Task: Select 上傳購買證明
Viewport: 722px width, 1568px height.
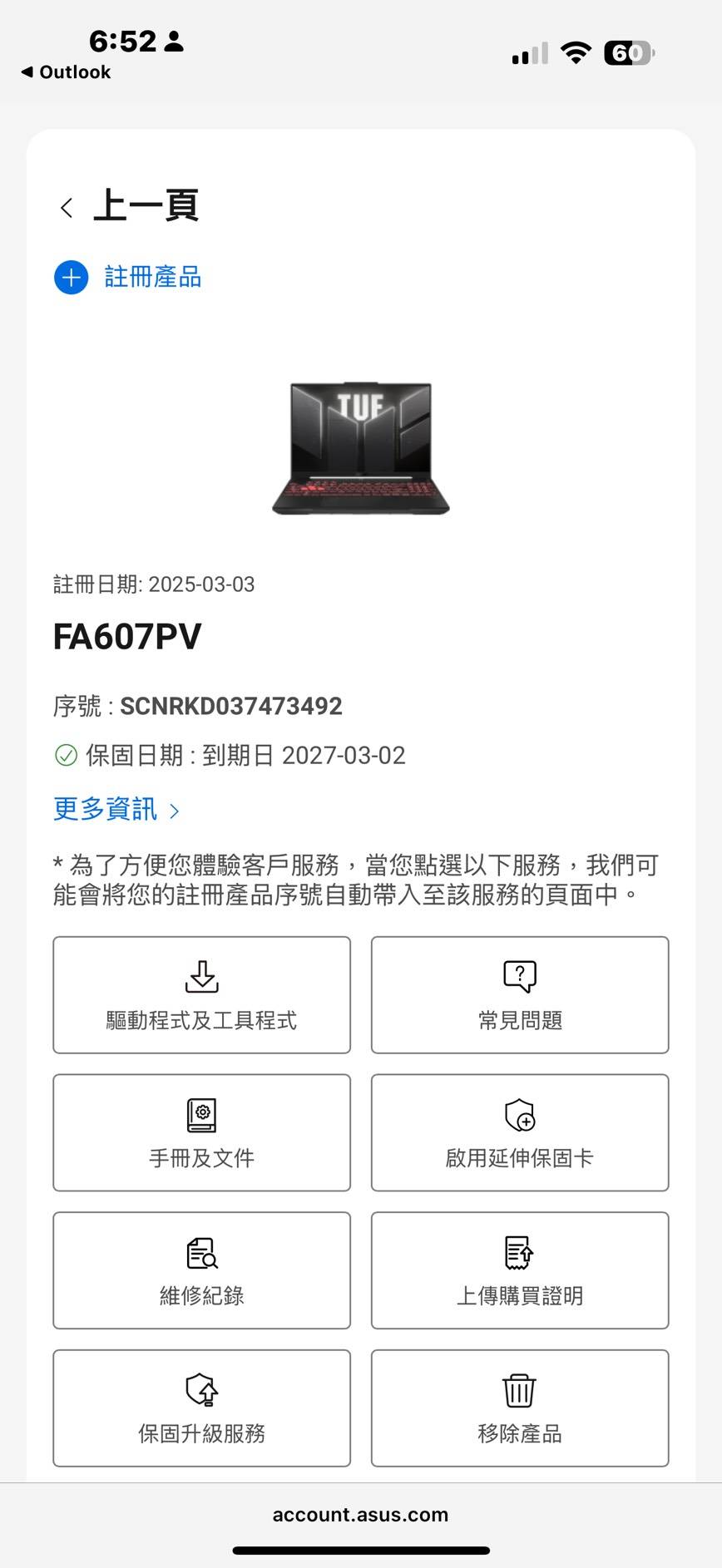Action: click(520, 1270)
